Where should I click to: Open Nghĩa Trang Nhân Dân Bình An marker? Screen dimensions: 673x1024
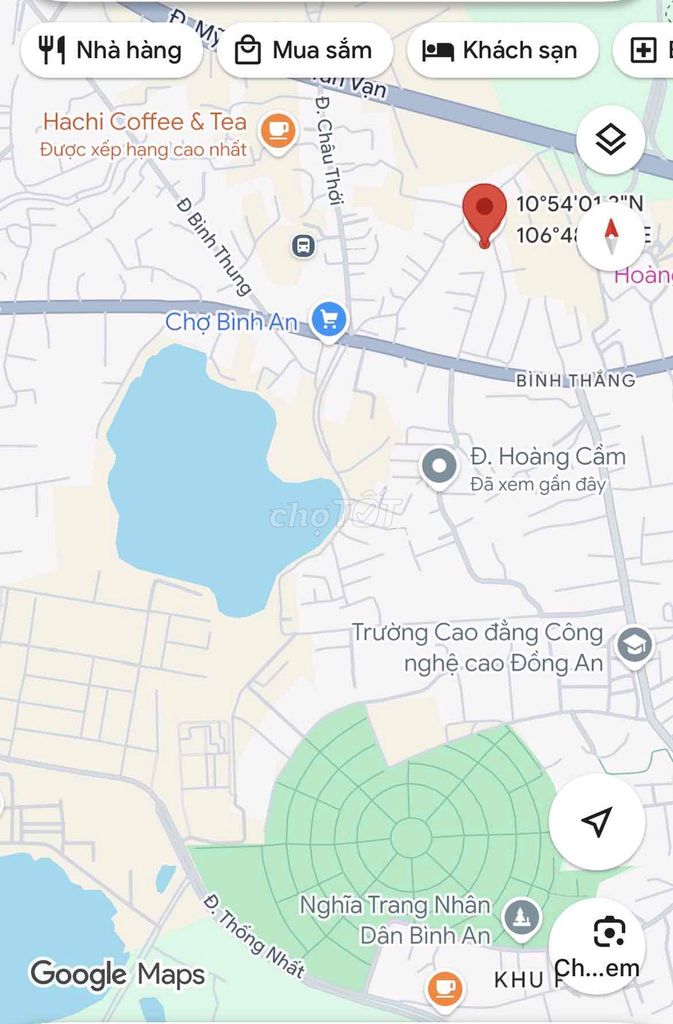(x=521, y=918)
